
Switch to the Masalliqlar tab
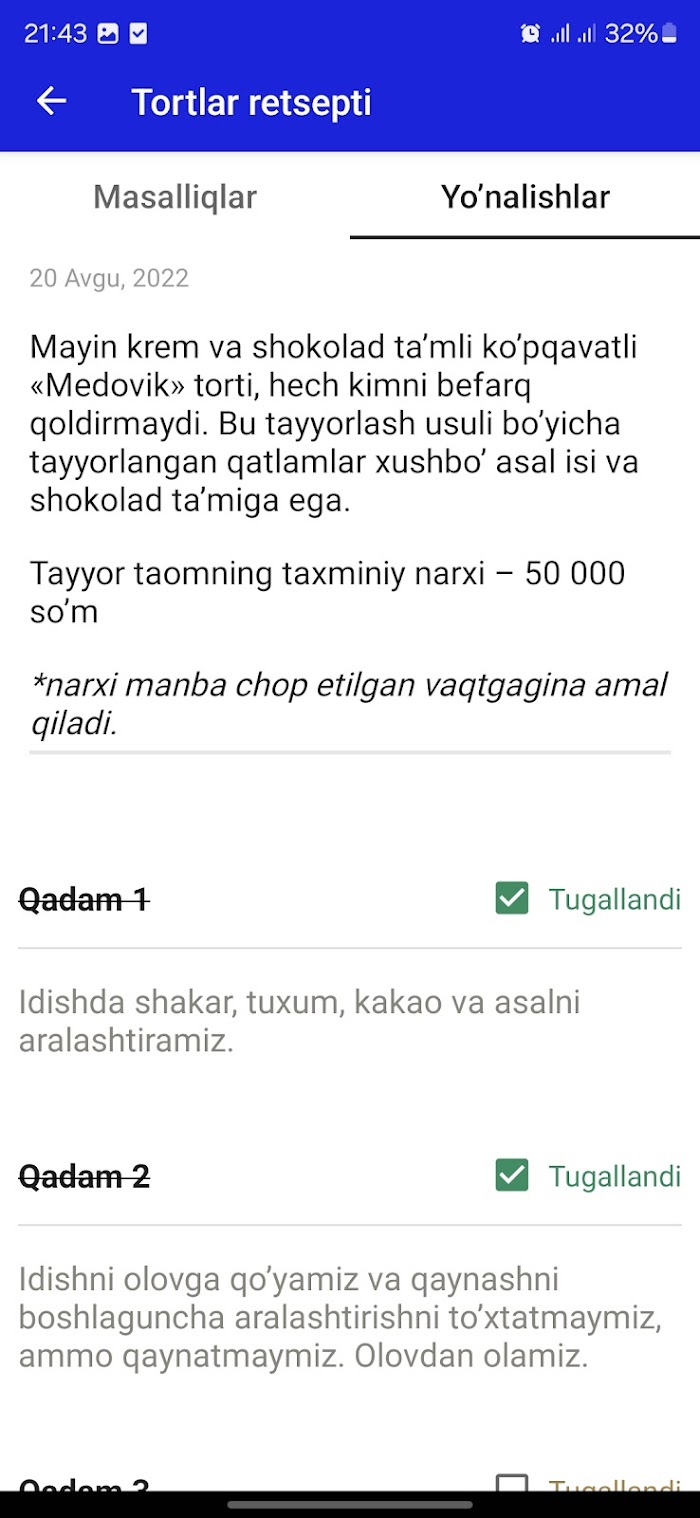(175, 196)
